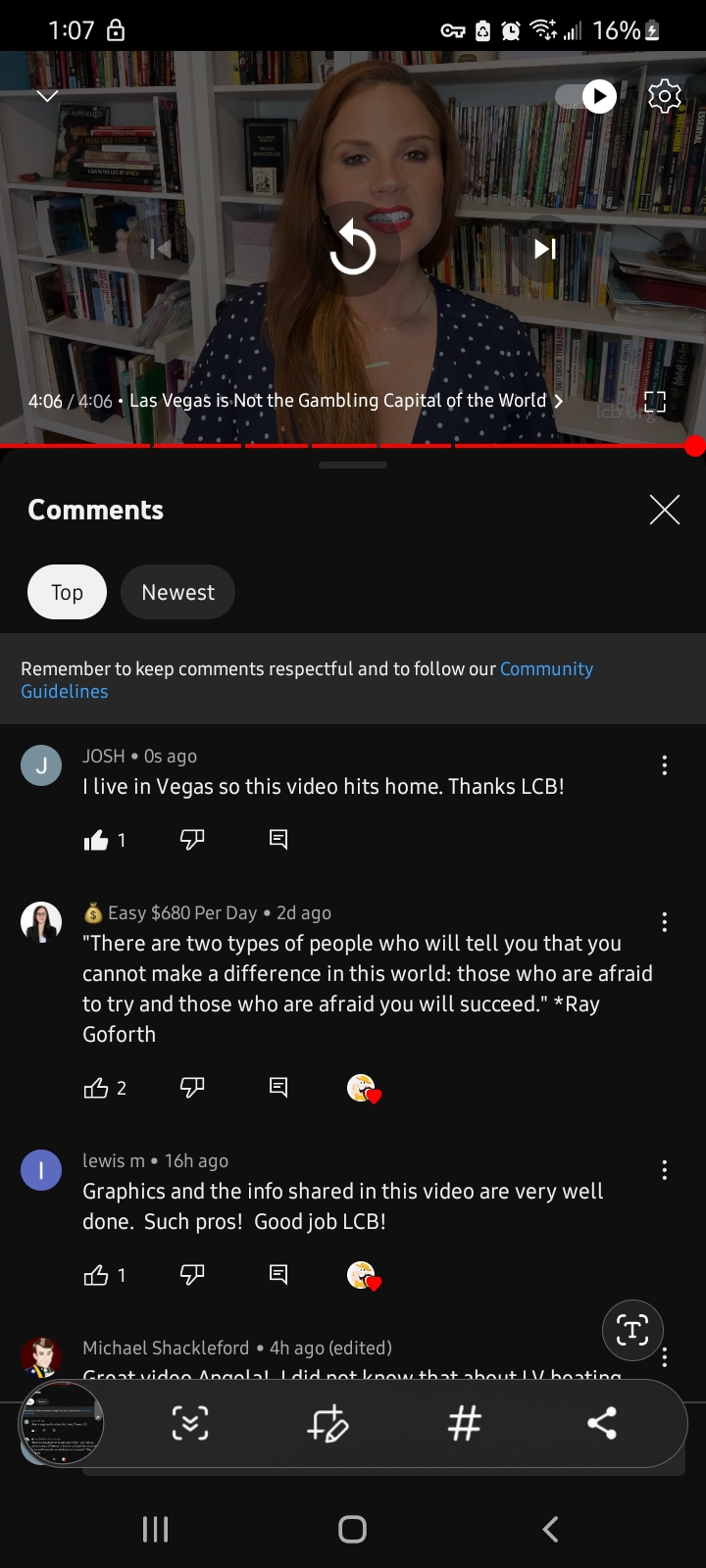Like JOSH's comment

[x=96, y=840]
